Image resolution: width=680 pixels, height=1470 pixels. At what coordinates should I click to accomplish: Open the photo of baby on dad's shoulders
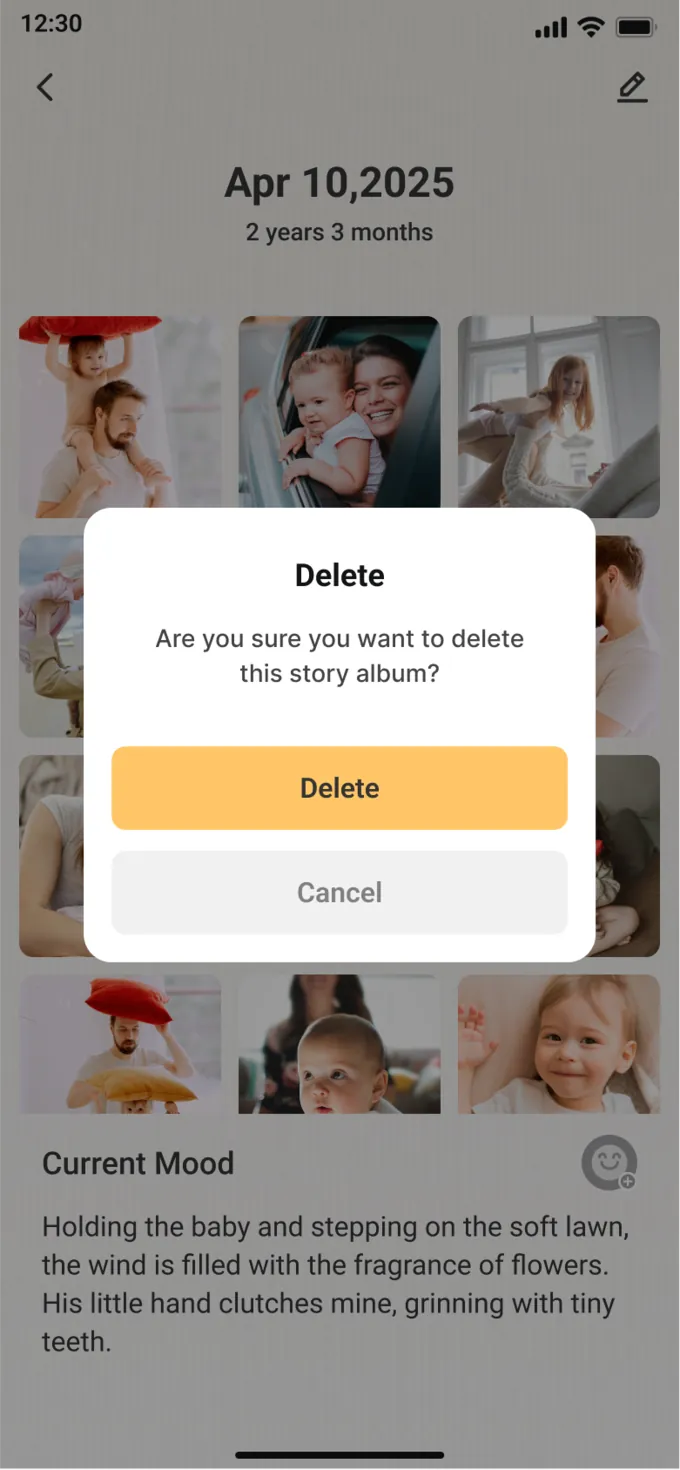click(120, 417)
